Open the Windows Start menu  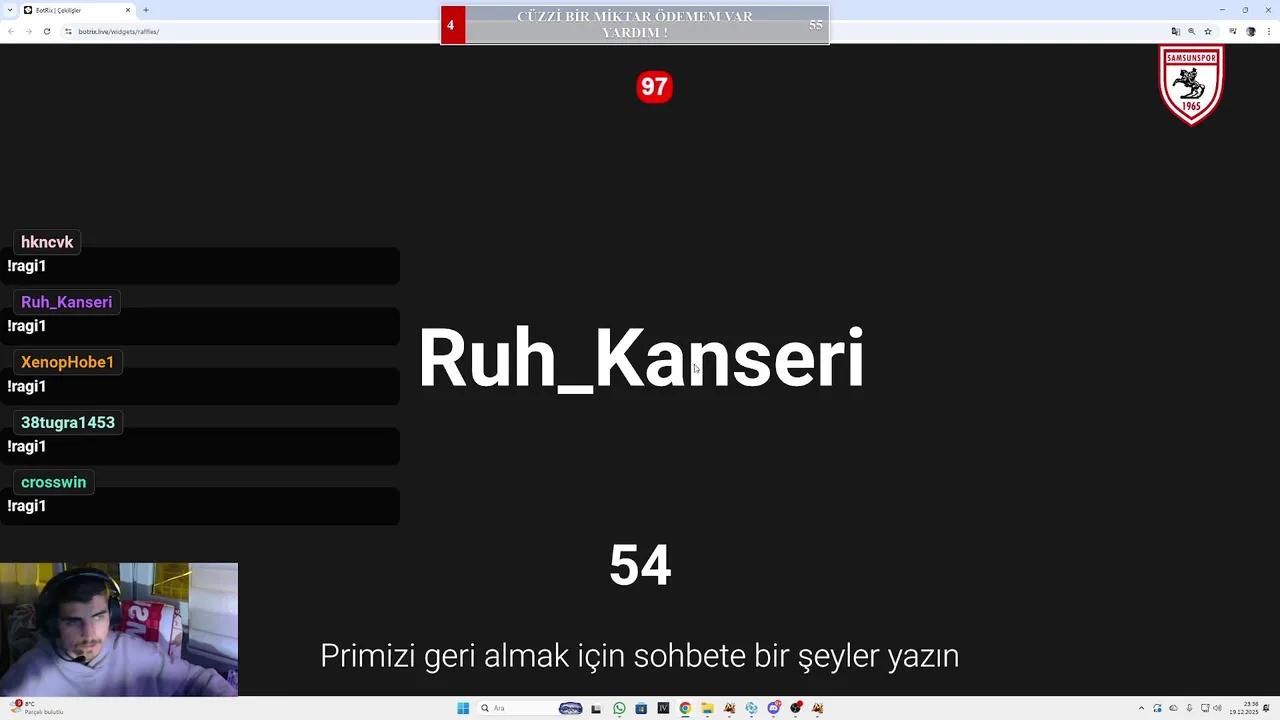[x=463, y=708]
